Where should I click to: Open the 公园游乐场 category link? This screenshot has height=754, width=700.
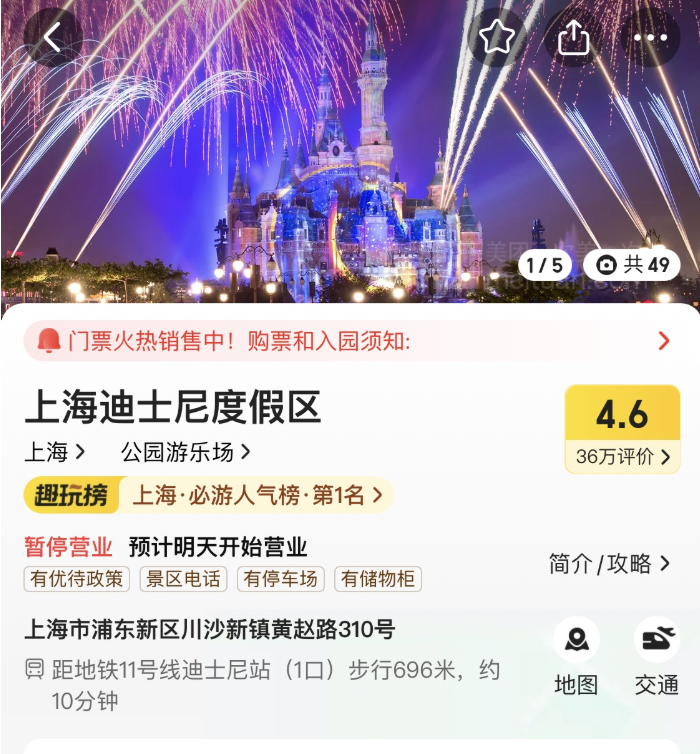185,452
